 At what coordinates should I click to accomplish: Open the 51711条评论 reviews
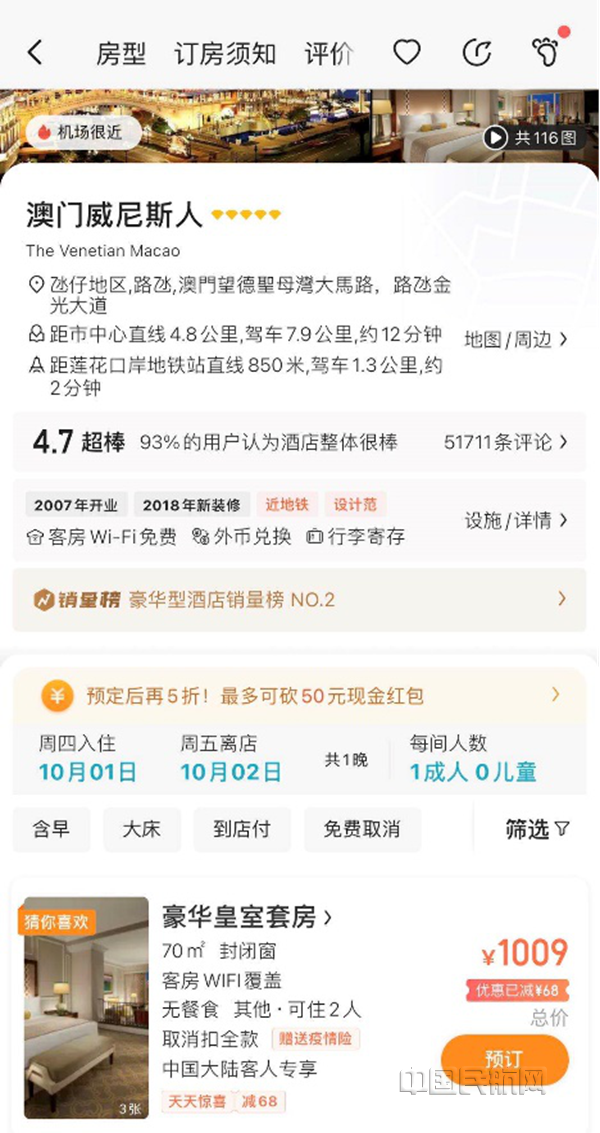[x=506, y=442]
